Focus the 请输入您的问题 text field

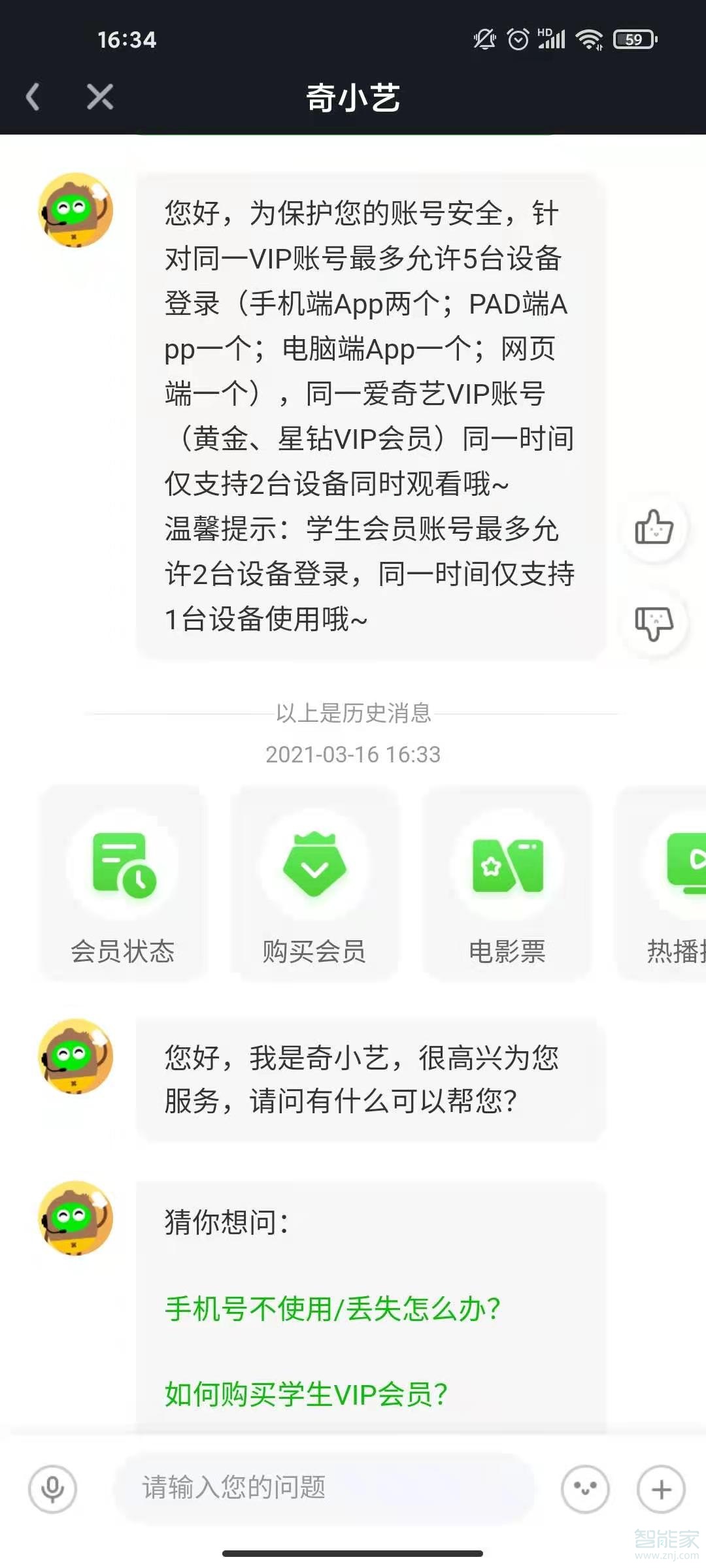[324, 1488]
